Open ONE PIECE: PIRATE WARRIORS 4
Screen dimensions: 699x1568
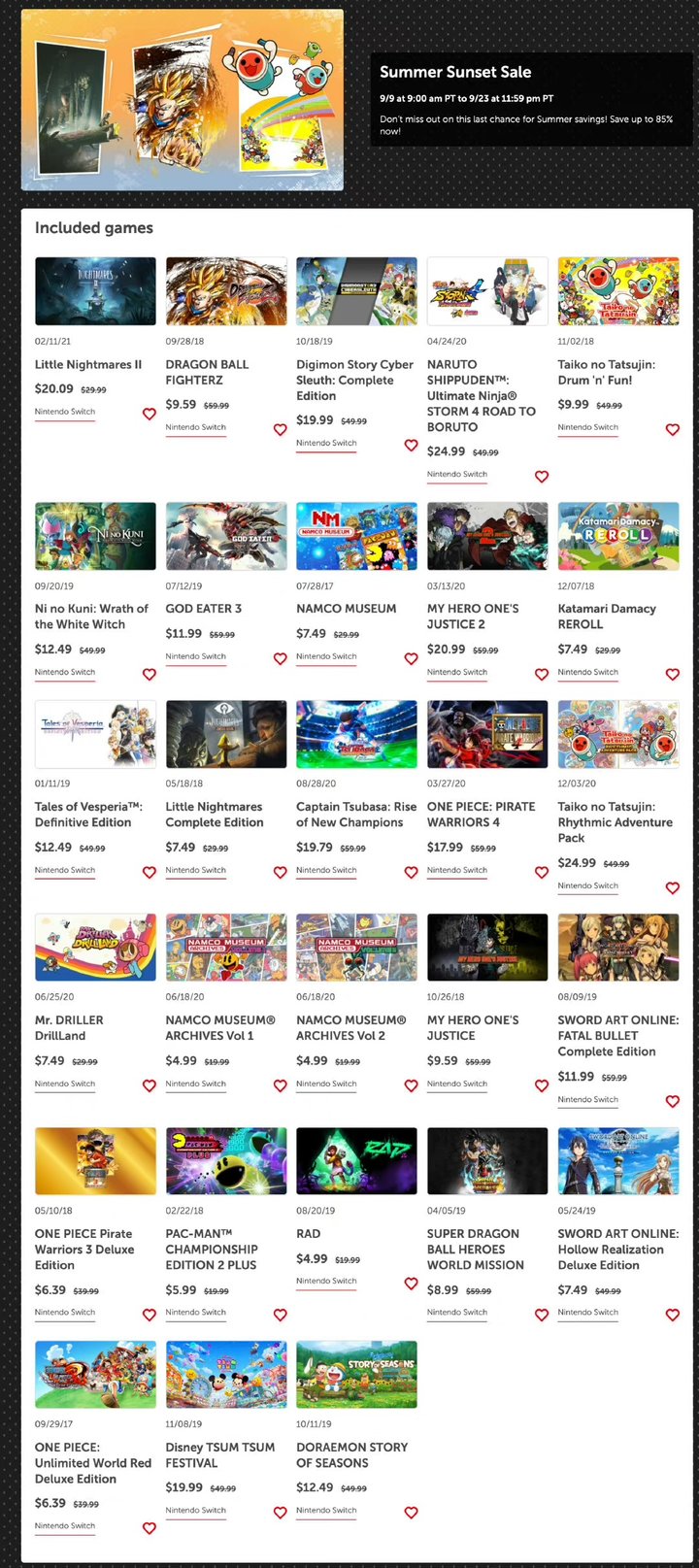(x=487, y=734)
